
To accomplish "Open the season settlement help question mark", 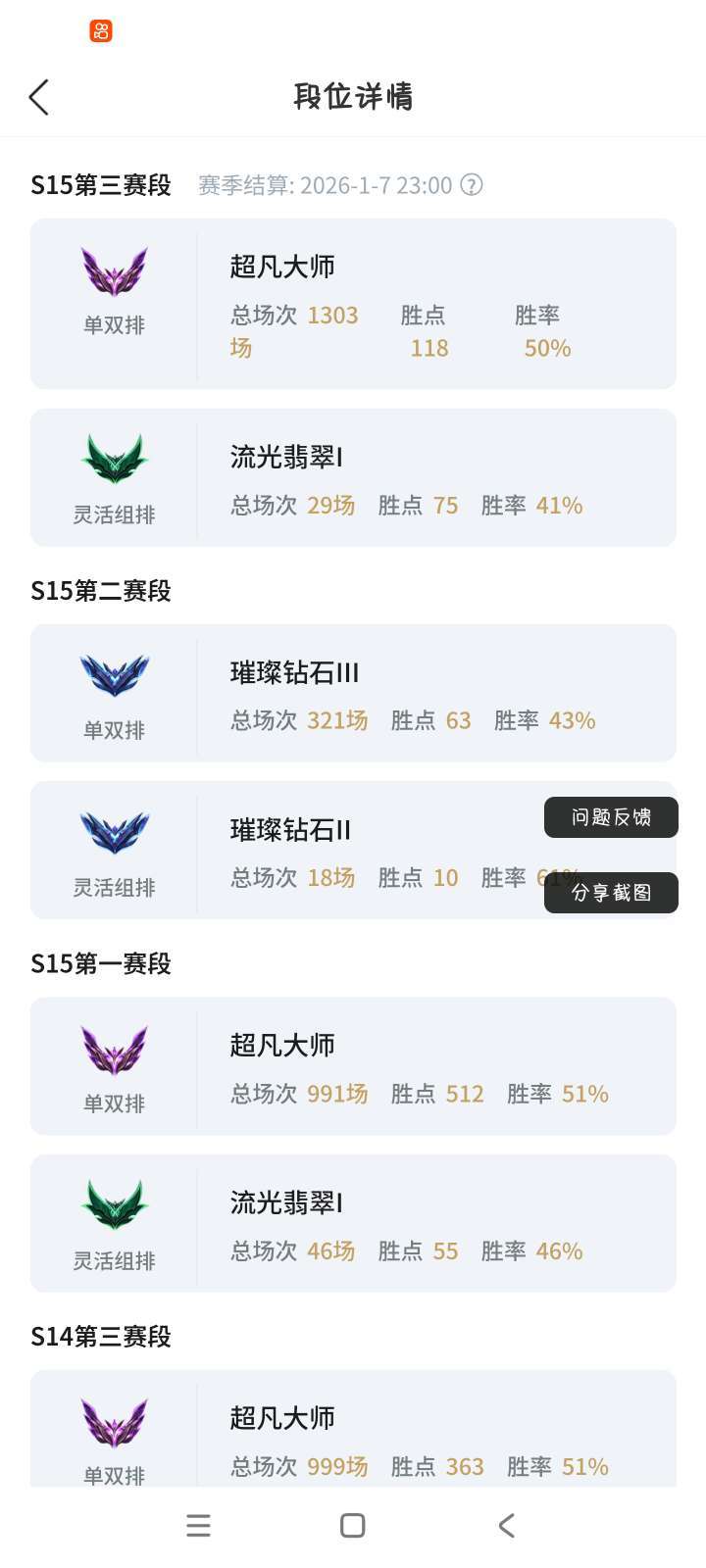I will coord(472,184).
